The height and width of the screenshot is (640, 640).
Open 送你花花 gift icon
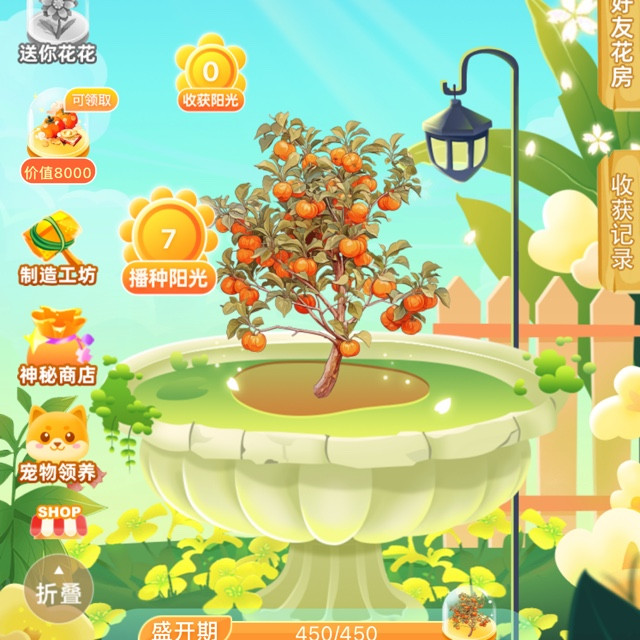[56, 30]
